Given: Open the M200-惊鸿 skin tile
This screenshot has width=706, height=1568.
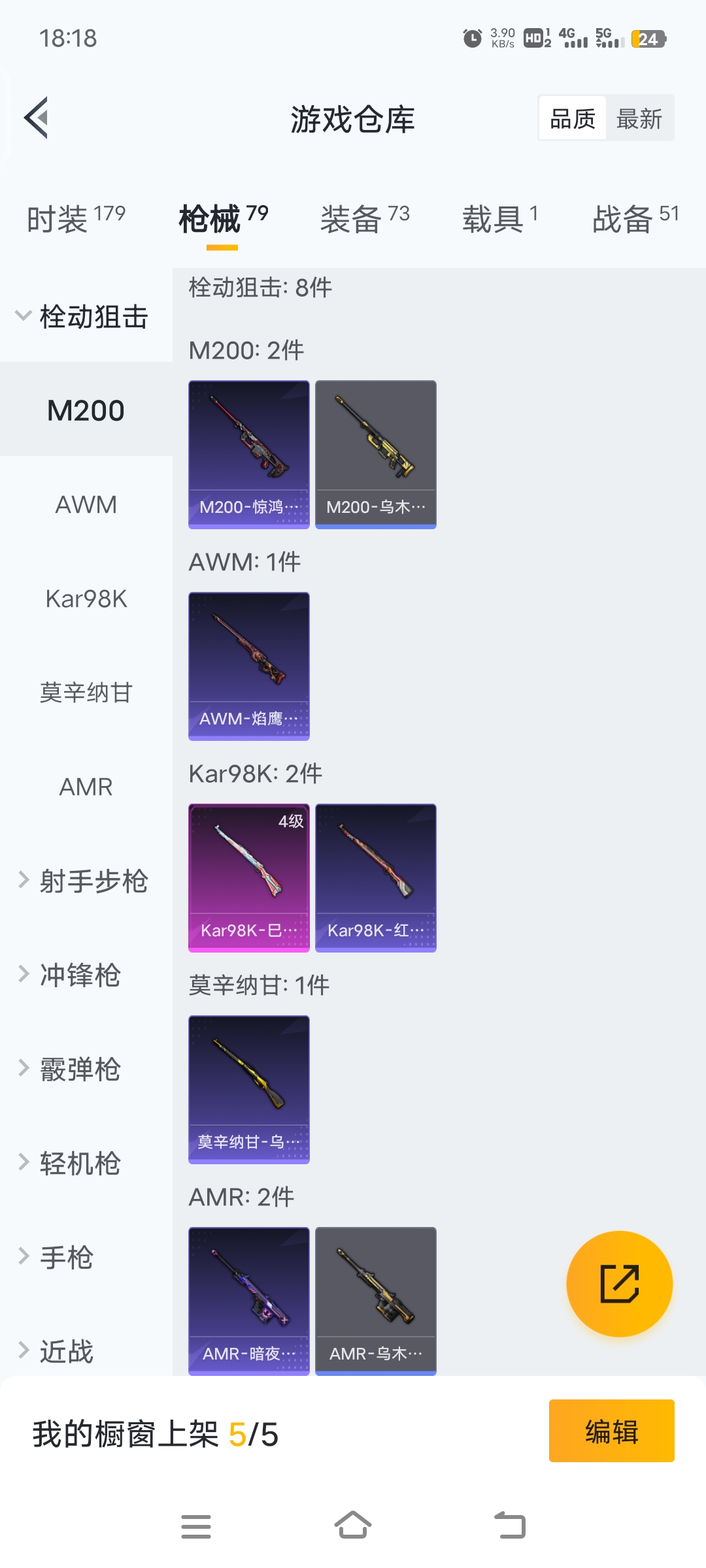Looking at the screenshot, I should (248, 454).
